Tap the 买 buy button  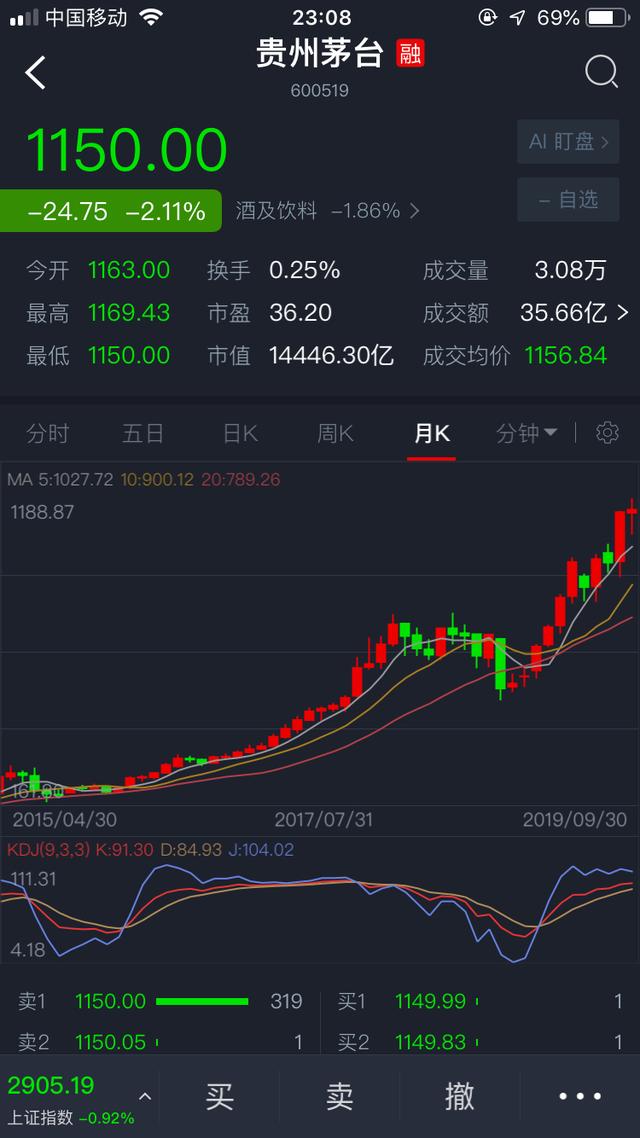point(220,1096)
